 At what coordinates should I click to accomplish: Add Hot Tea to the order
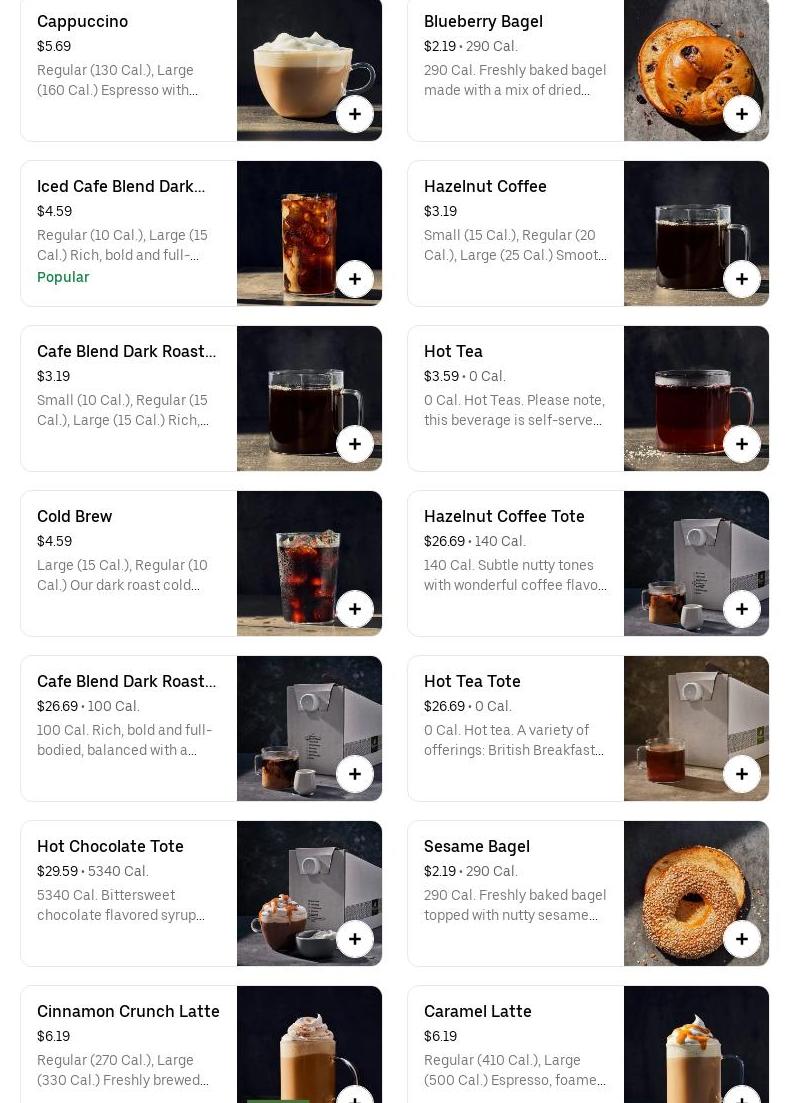pyautogui.click(x=742, y=444)
